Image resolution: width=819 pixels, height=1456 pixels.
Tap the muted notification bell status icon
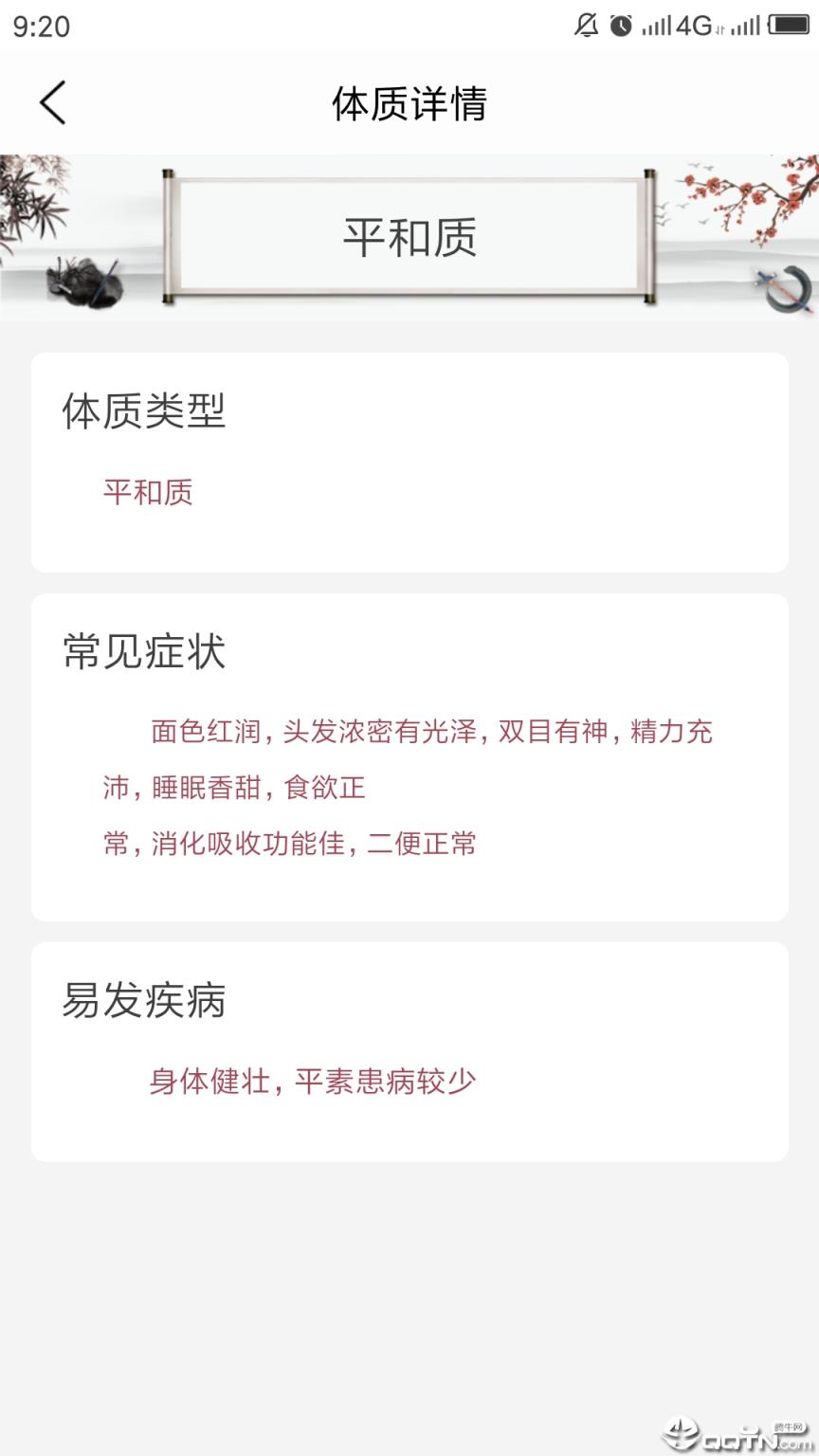click(585, 27)
